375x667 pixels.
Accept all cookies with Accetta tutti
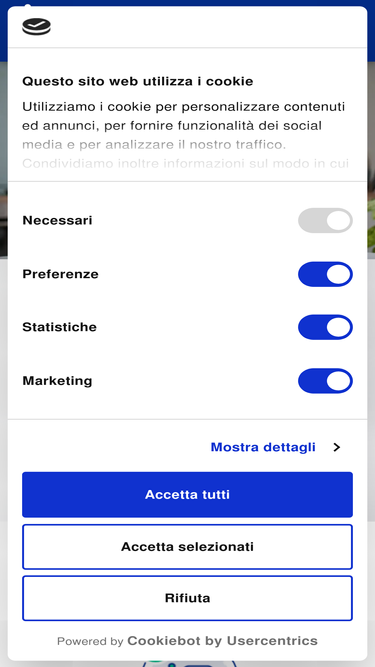click(188, 494)
